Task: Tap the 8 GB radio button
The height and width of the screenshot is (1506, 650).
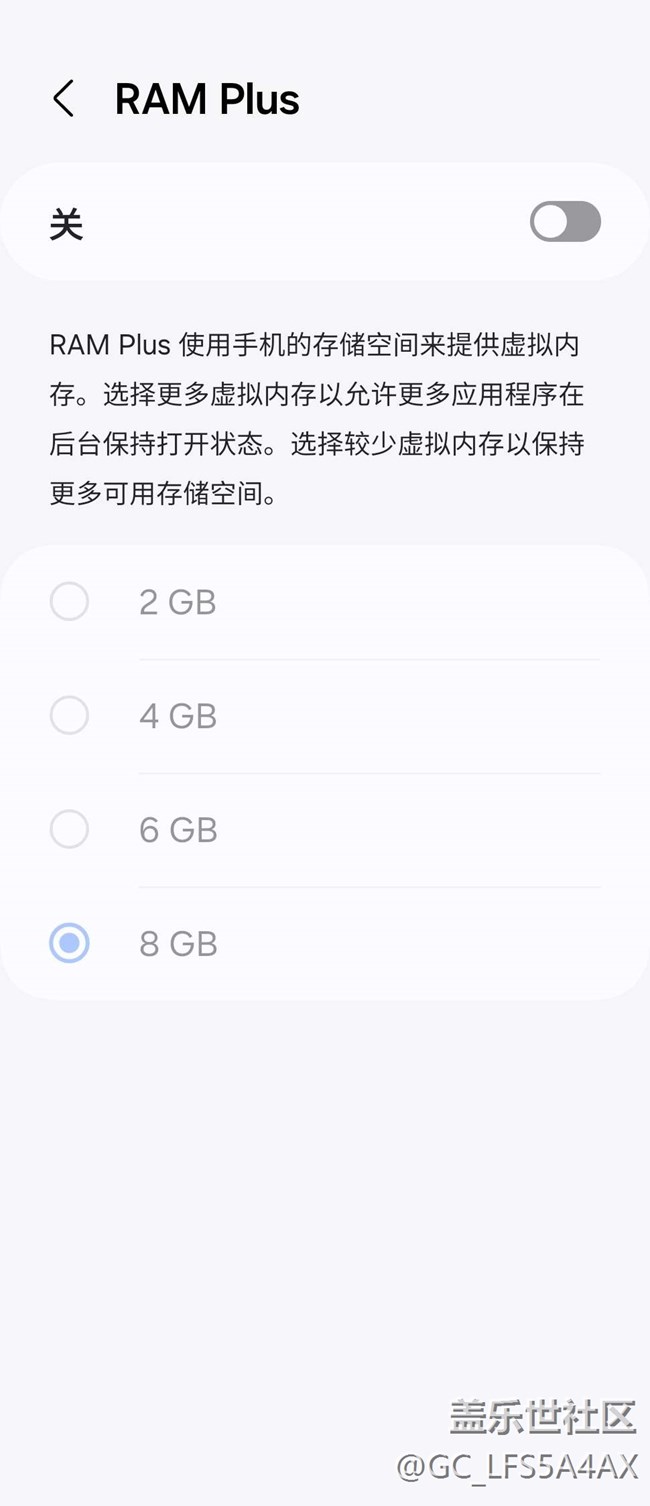Action: point(70,943)
